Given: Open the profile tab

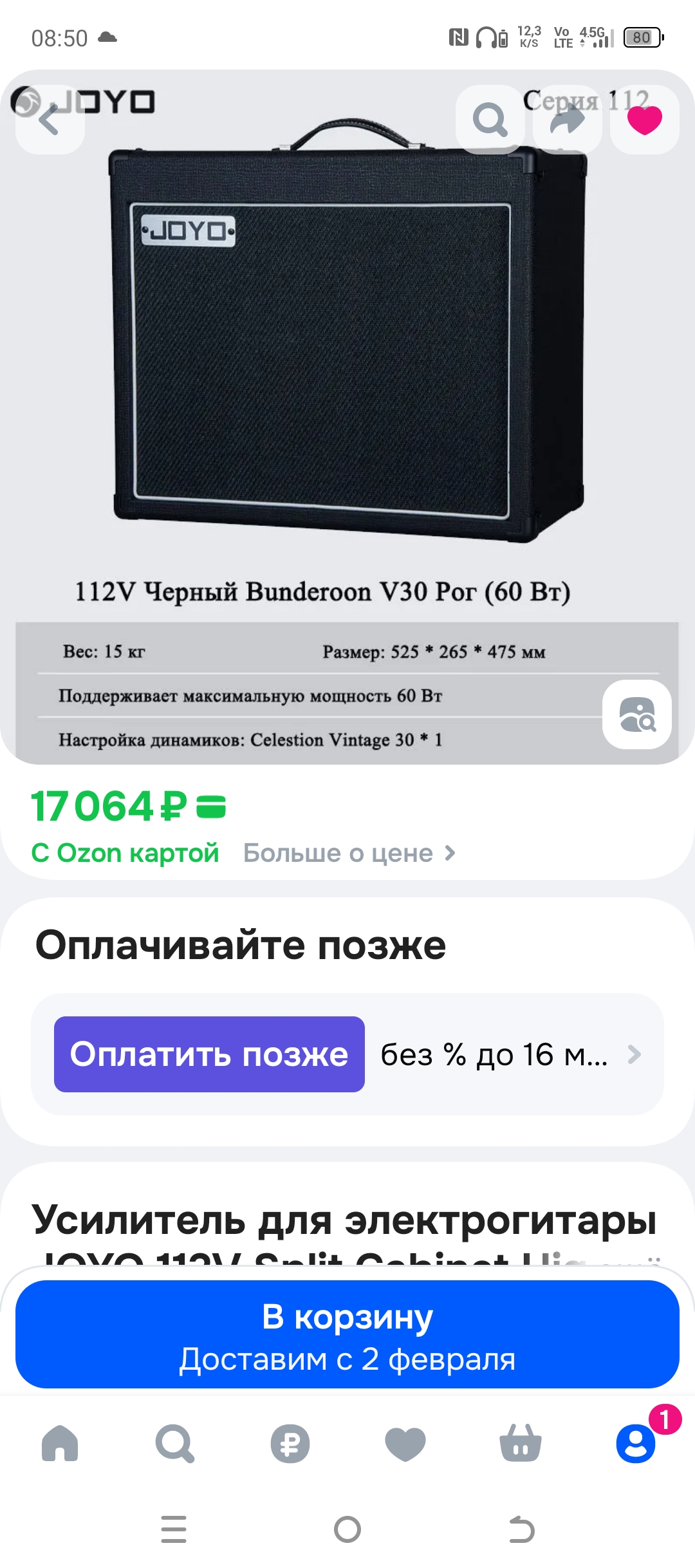Looking at the screenshot, I should [636, 1443].
